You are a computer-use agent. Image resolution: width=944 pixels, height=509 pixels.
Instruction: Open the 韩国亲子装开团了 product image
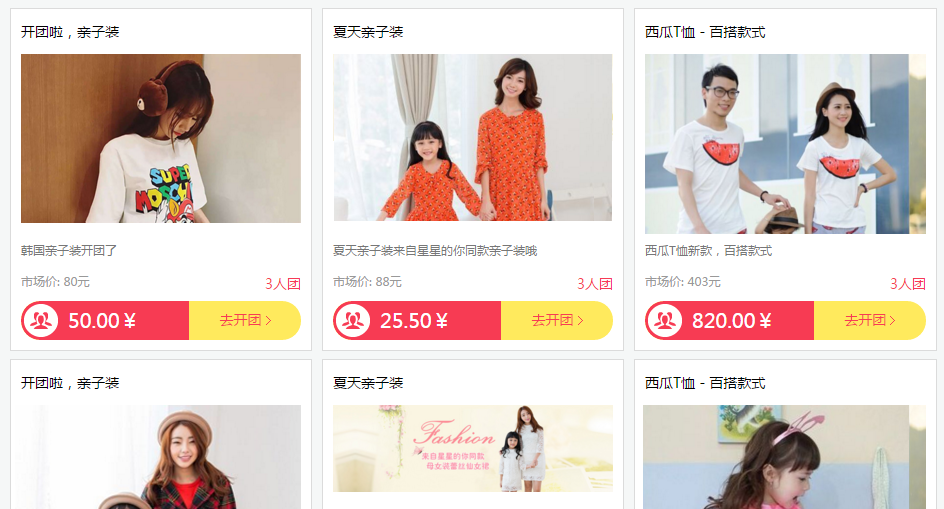coord(161,138)
